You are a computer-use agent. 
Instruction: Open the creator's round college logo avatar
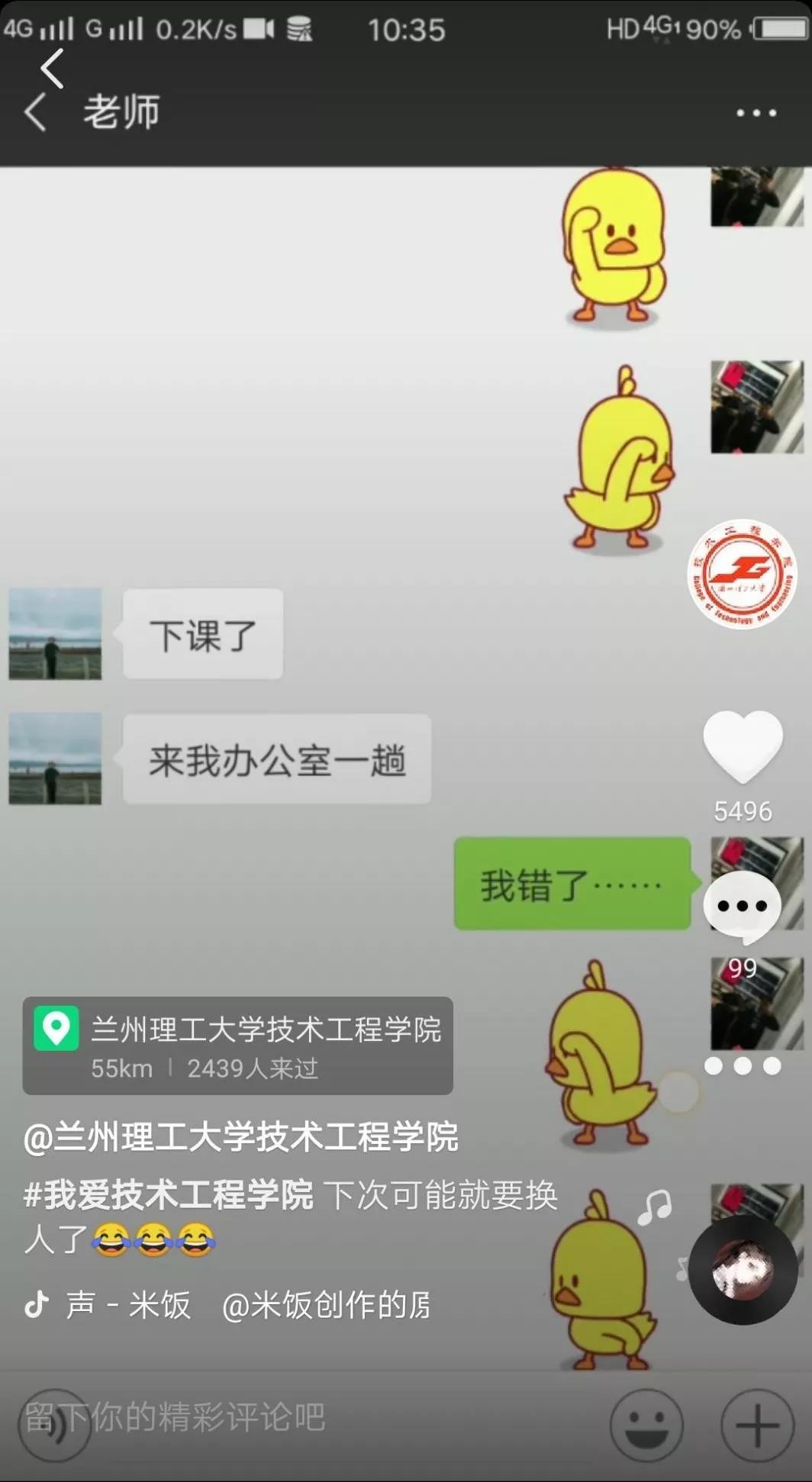tap(742, 574)
